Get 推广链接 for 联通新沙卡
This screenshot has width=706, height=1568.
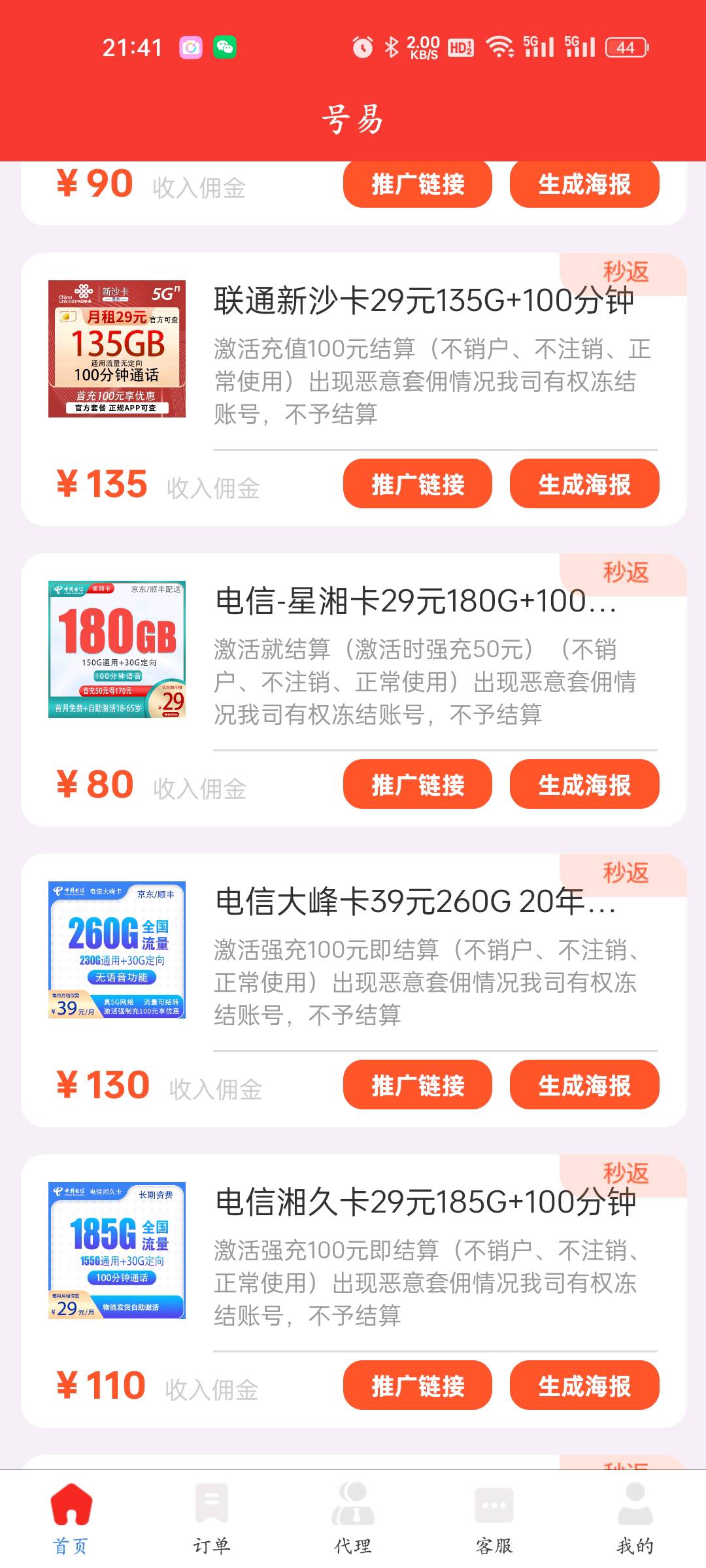417,484
